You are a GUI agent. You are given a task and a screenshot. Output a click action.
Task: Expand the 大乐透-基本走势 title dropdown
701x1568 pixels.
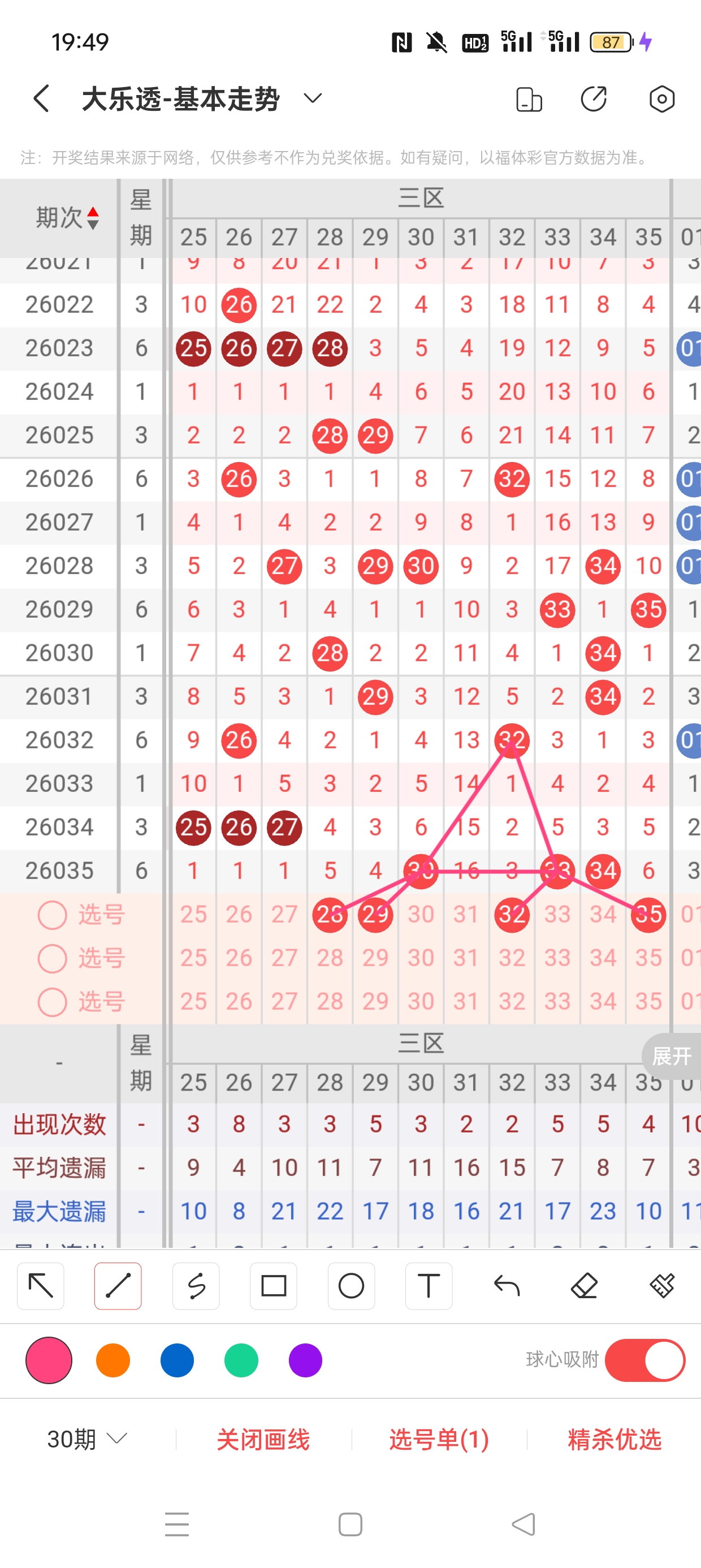pyautogui.click(x=313, y=98)
